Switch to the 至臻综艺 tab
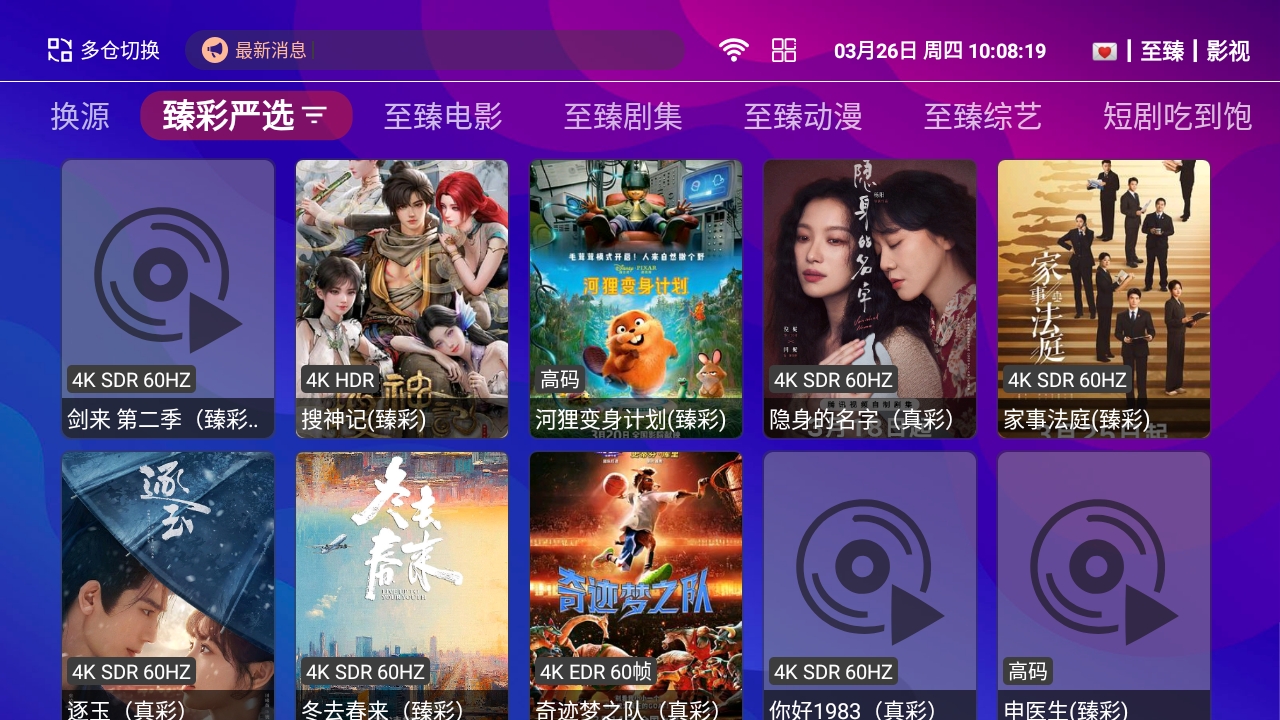The image size is (1280, 720). tap(983, 116)
